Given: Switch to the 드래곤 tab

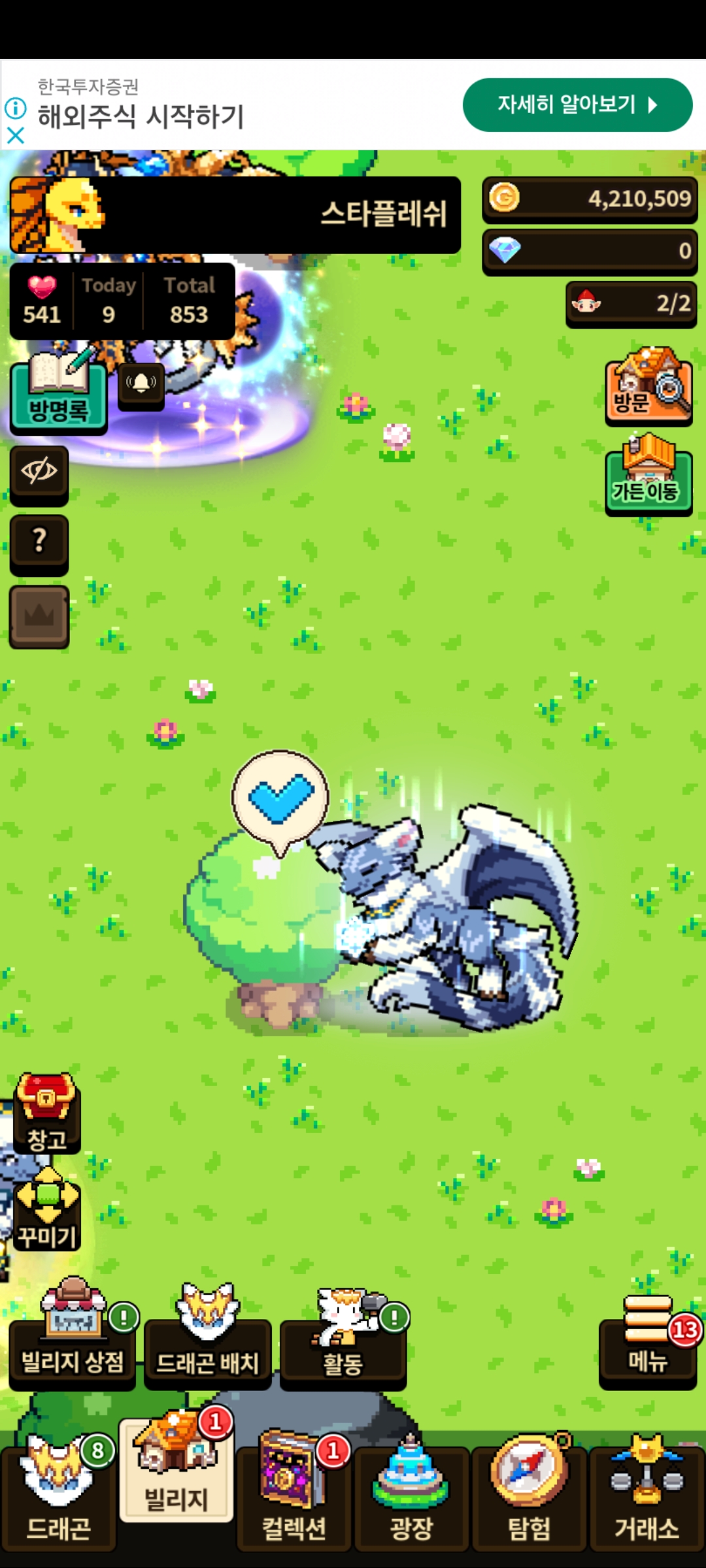Looking at the screenshot, I should pos(58,1496).
